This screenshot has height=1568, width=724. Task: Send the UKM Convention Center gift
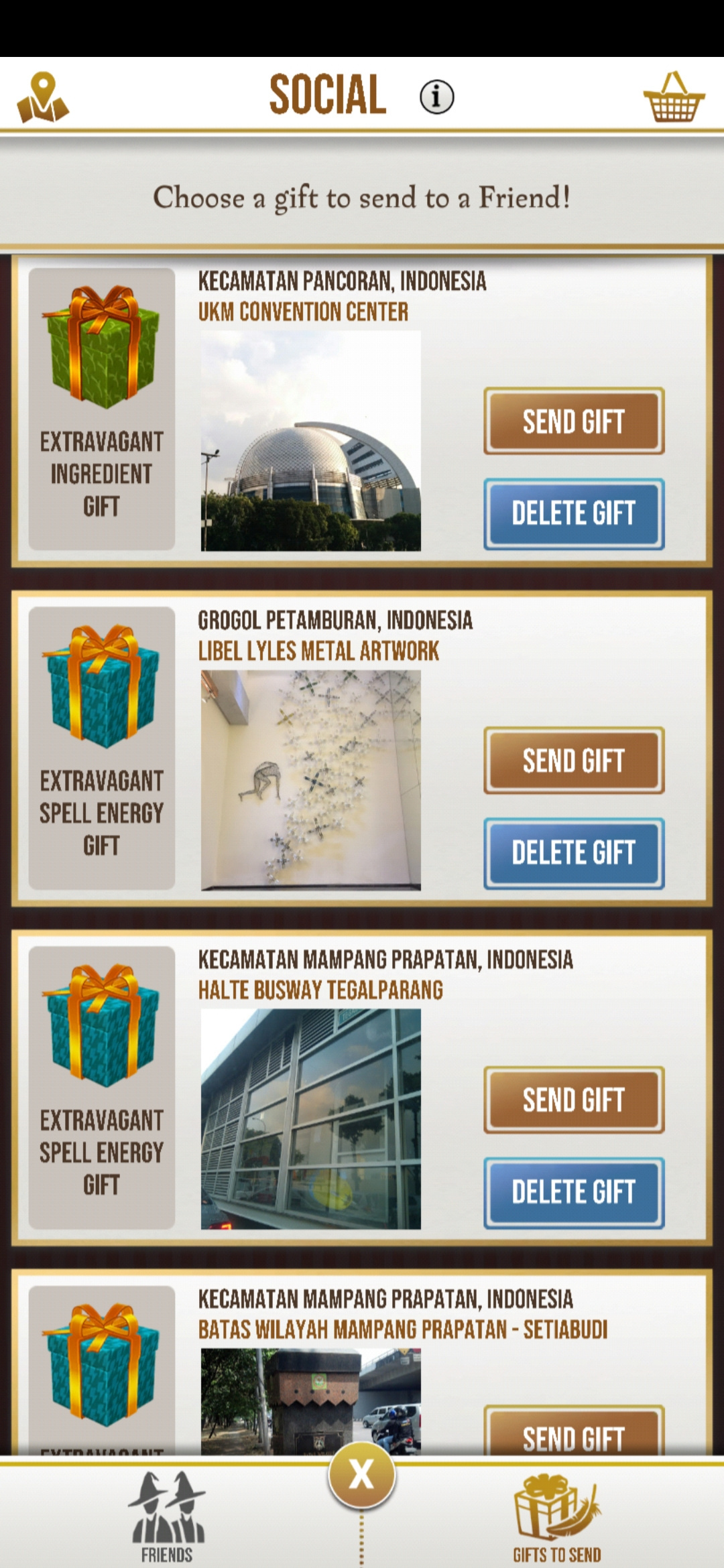[x=574, y=421]
